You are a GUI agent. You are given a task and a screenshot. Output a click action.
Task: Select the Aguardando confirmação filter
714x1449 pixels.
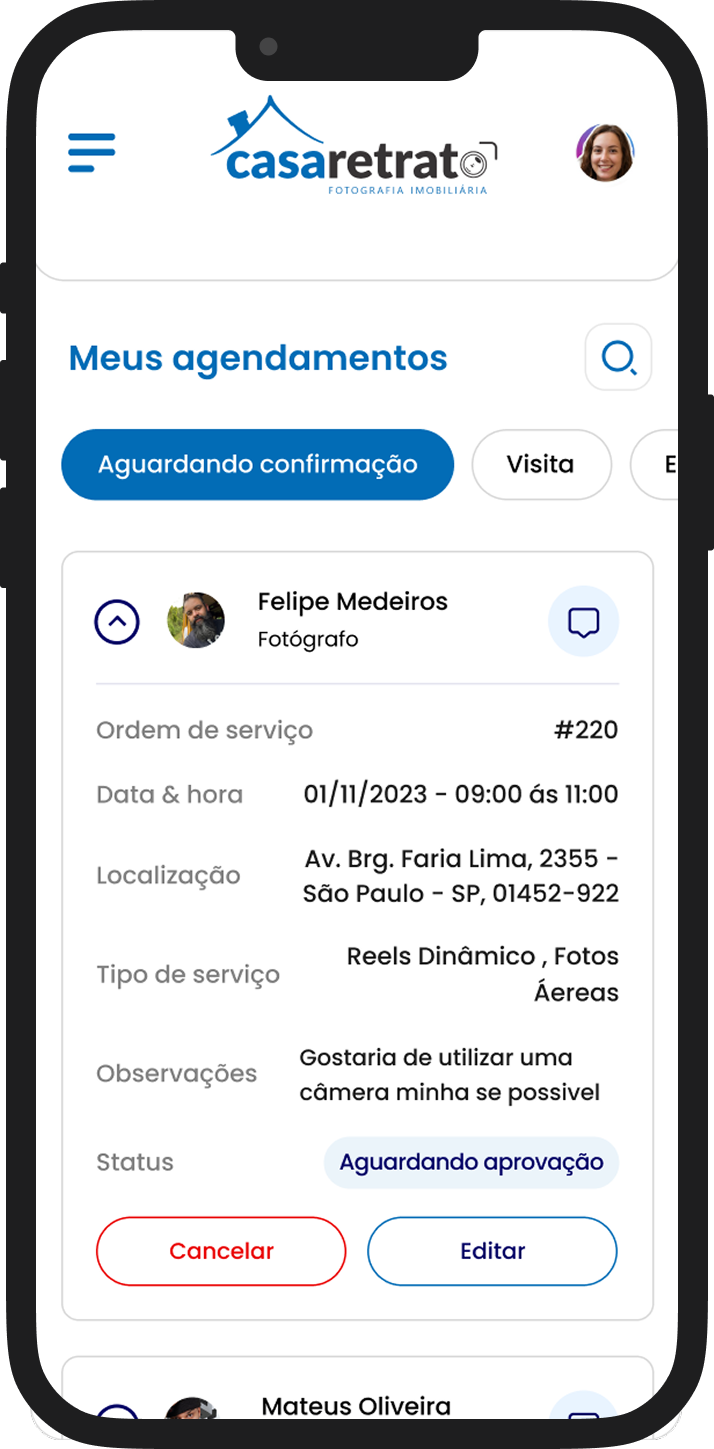point(257,465)
